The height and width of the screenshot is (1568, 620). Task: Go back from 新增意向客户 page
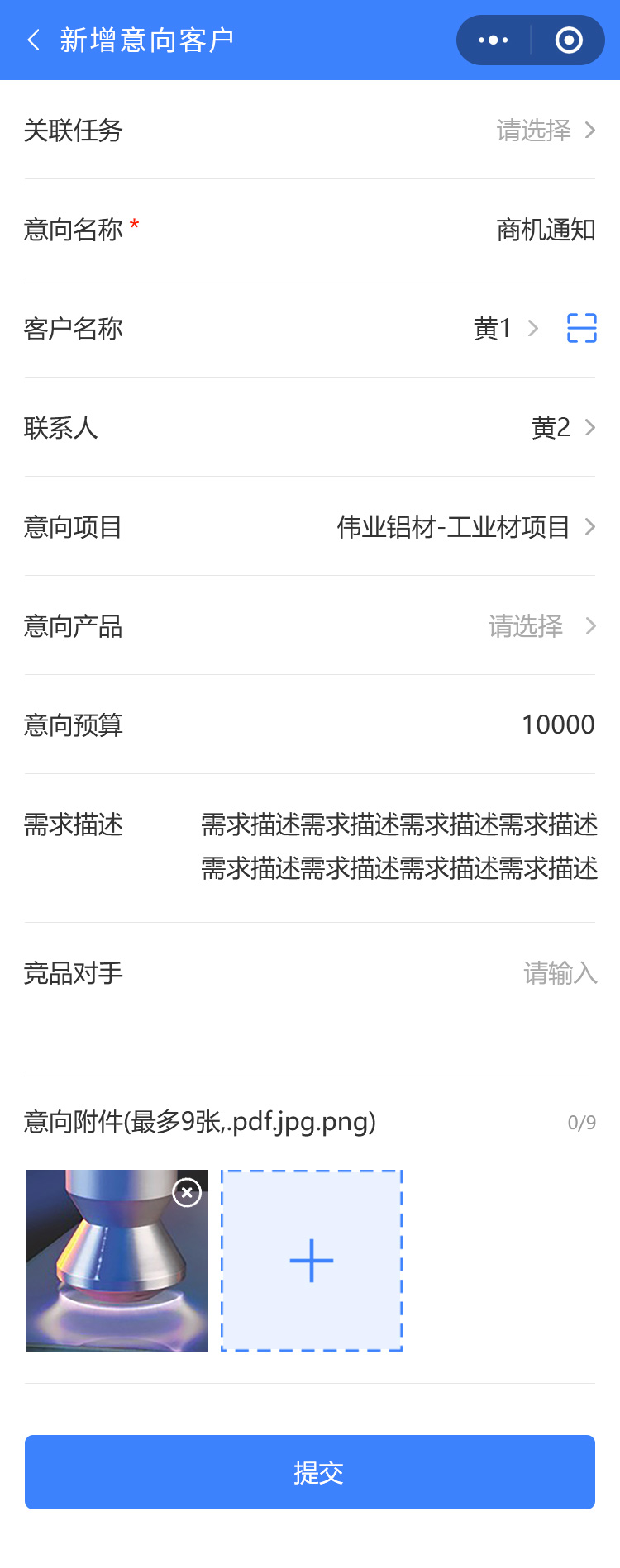pos(34,40)
